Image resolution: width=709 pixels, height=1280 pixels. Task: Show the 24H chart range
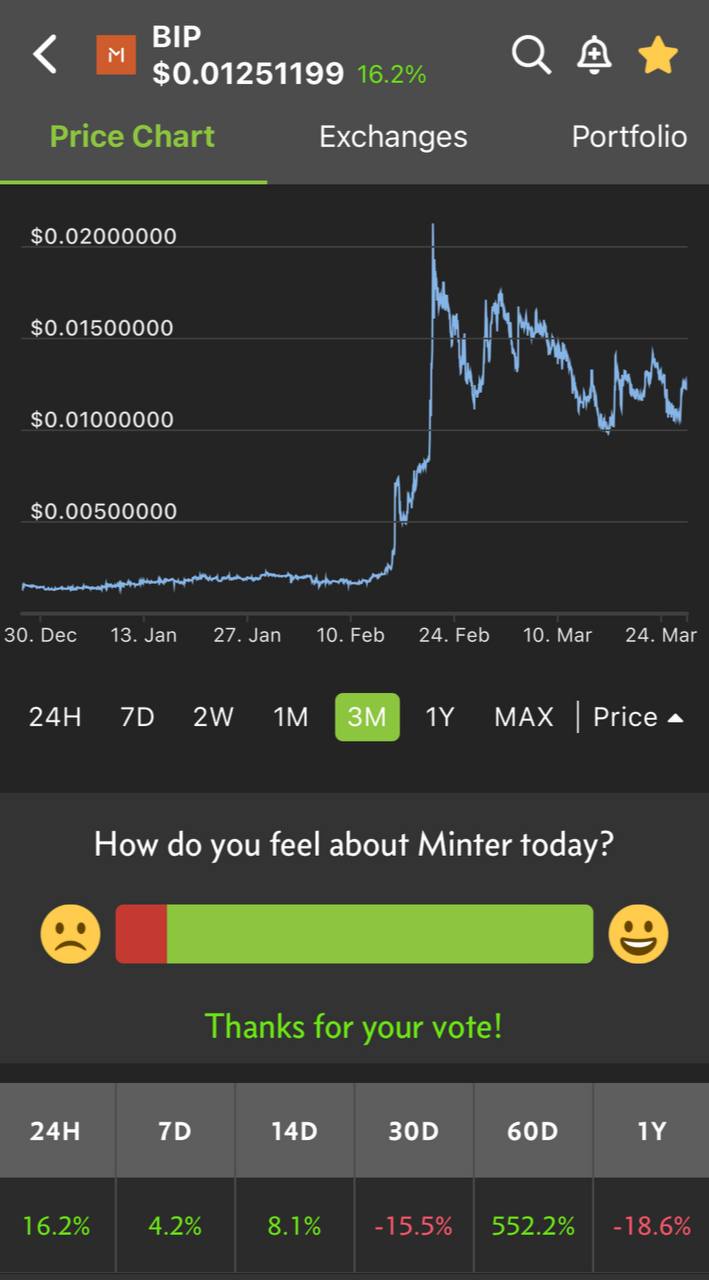click(55, 717)
